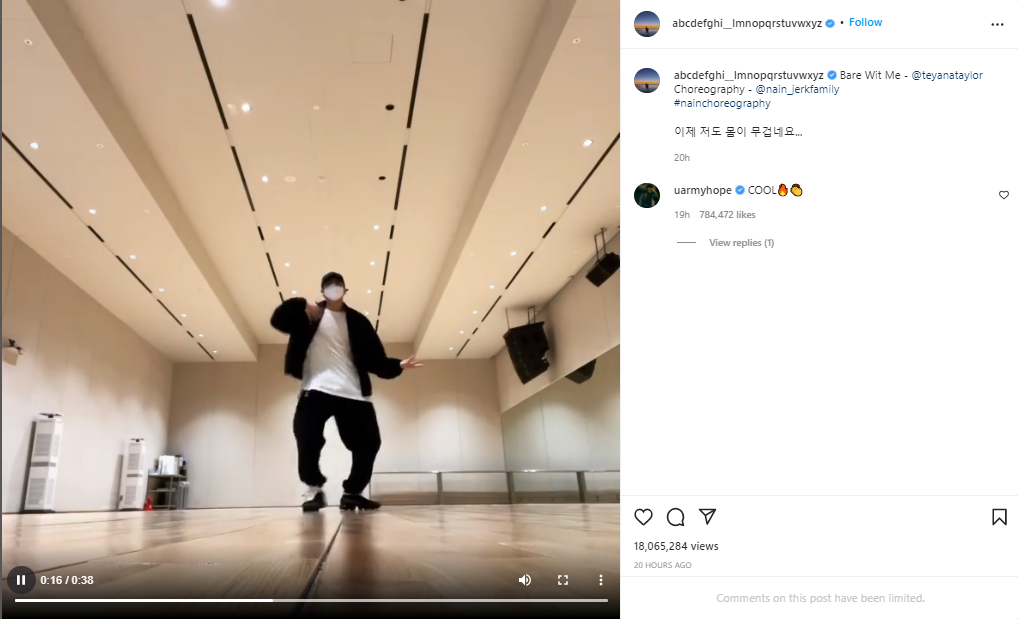Open the comment bubble icon
The width and height of the screenshot is (1018, 619).
click(x=675, y=517)
